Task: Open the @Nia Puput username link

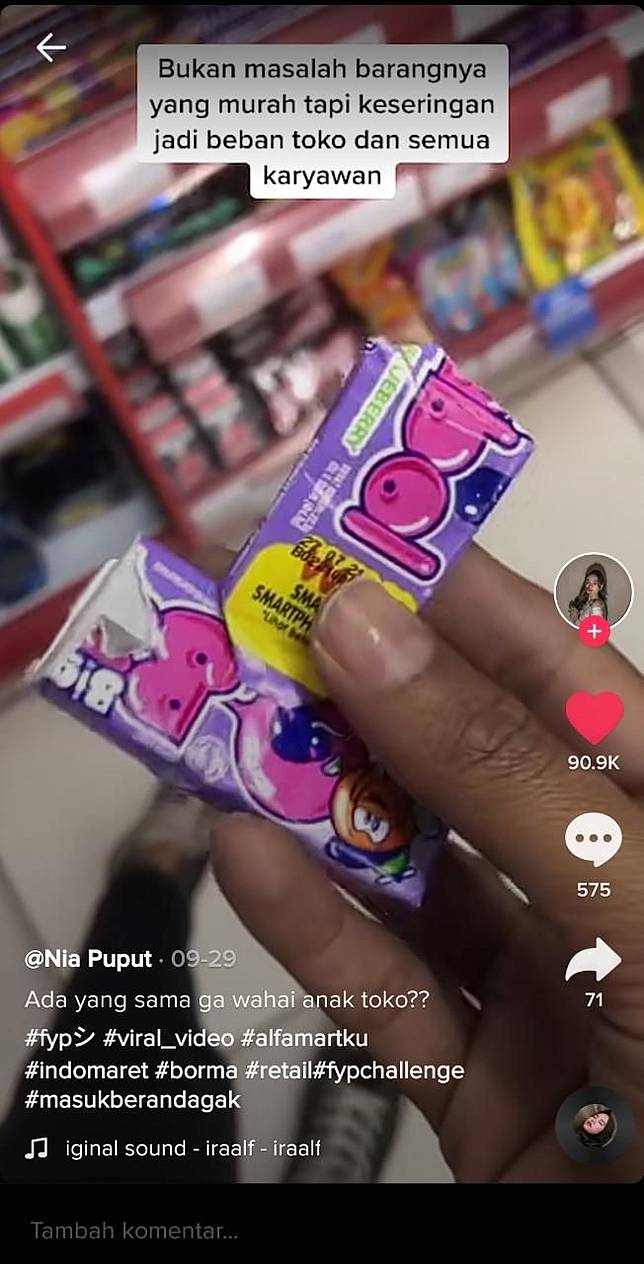Action: click(x=88, y=959)
